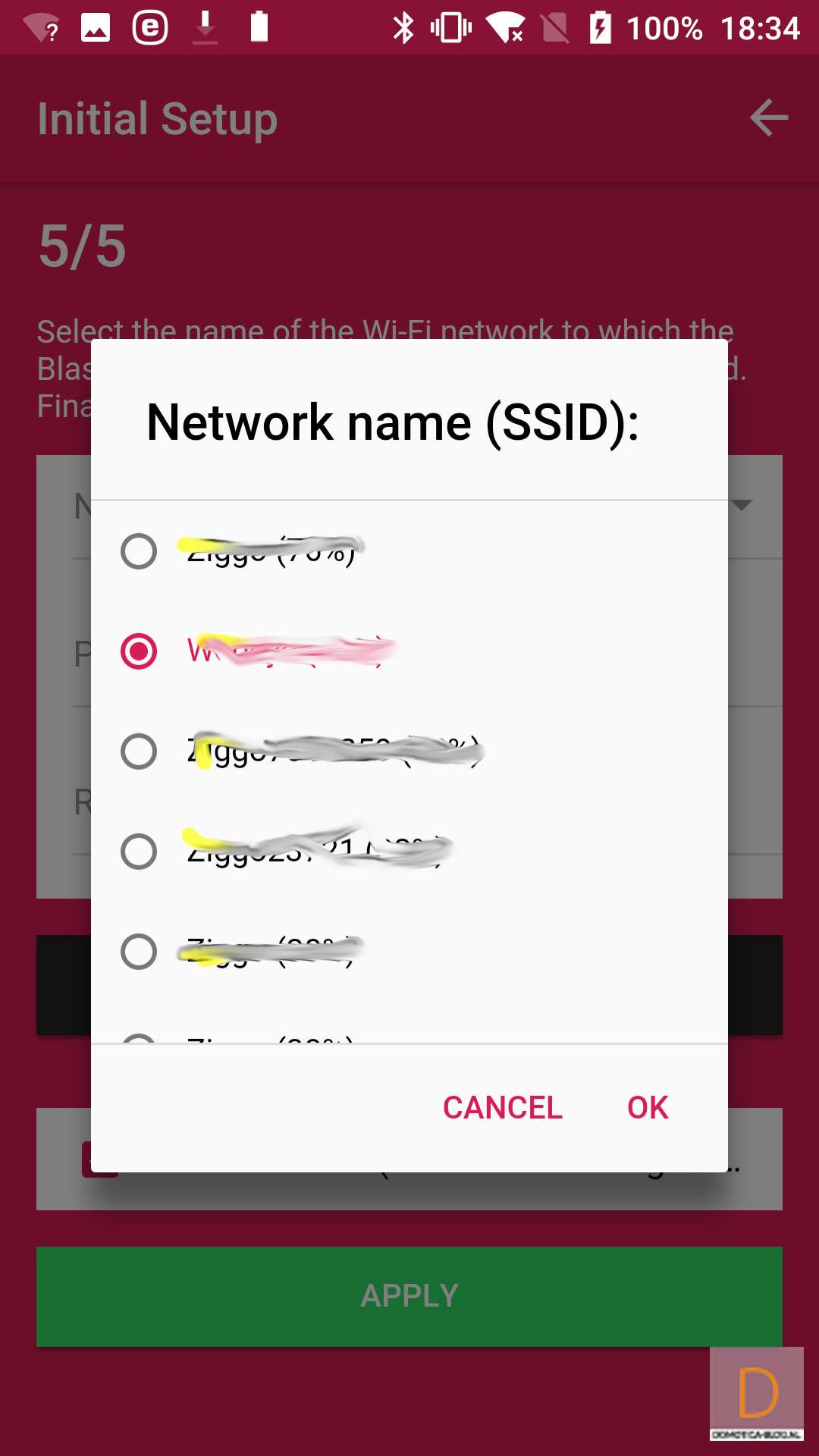Cancel the network name dialog
Screen dimensions: 819x1456
[502, 1108]
